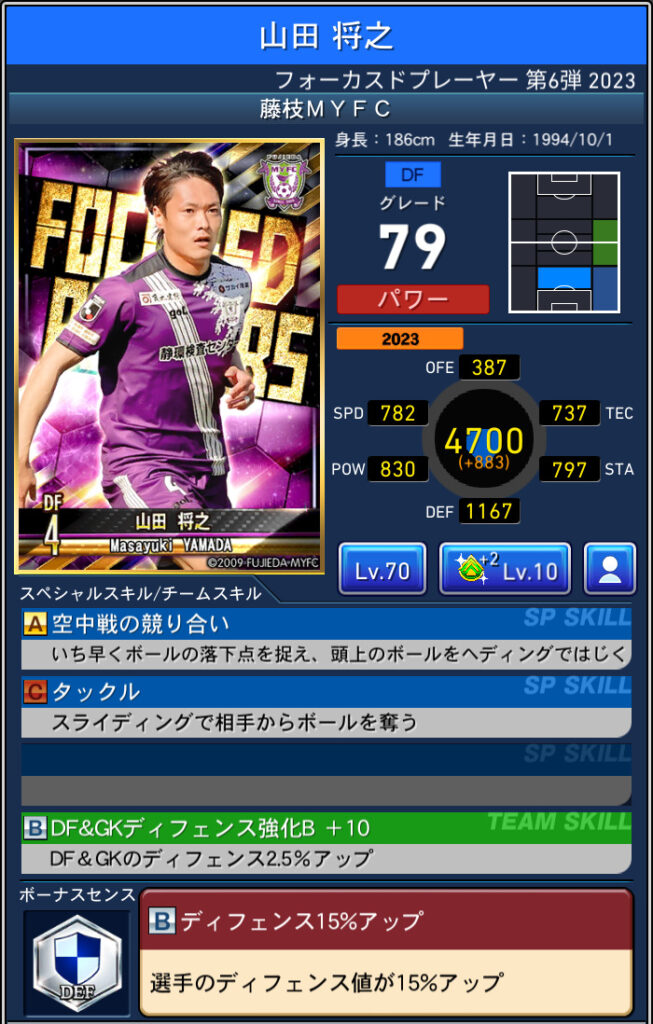The height and width of the screenshot is (1024, 653).
Task: Open the player profile icon
Action: pyautogui.click(x=609, y=569)
